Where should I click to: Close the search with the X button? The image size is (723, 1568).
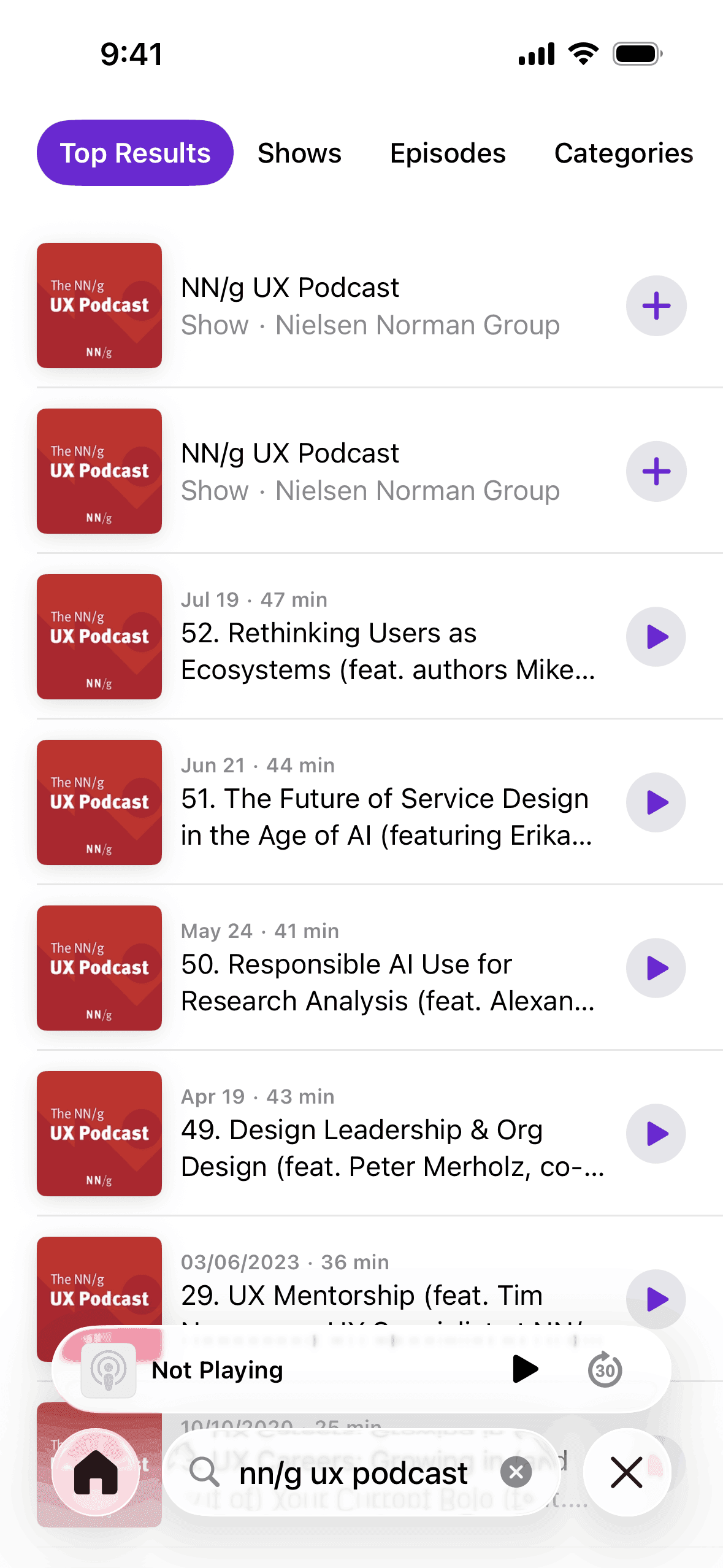(x=627, y=1472)
